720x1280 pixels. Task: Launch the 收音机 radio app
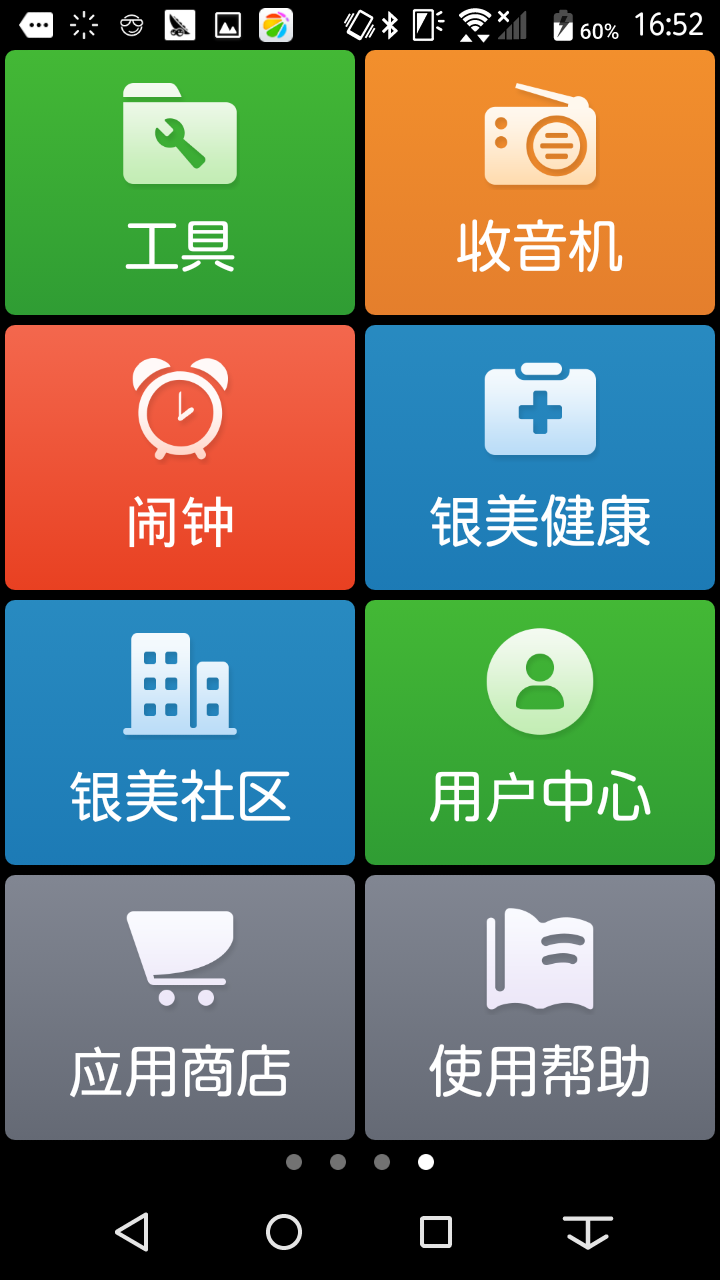point(540,183)
